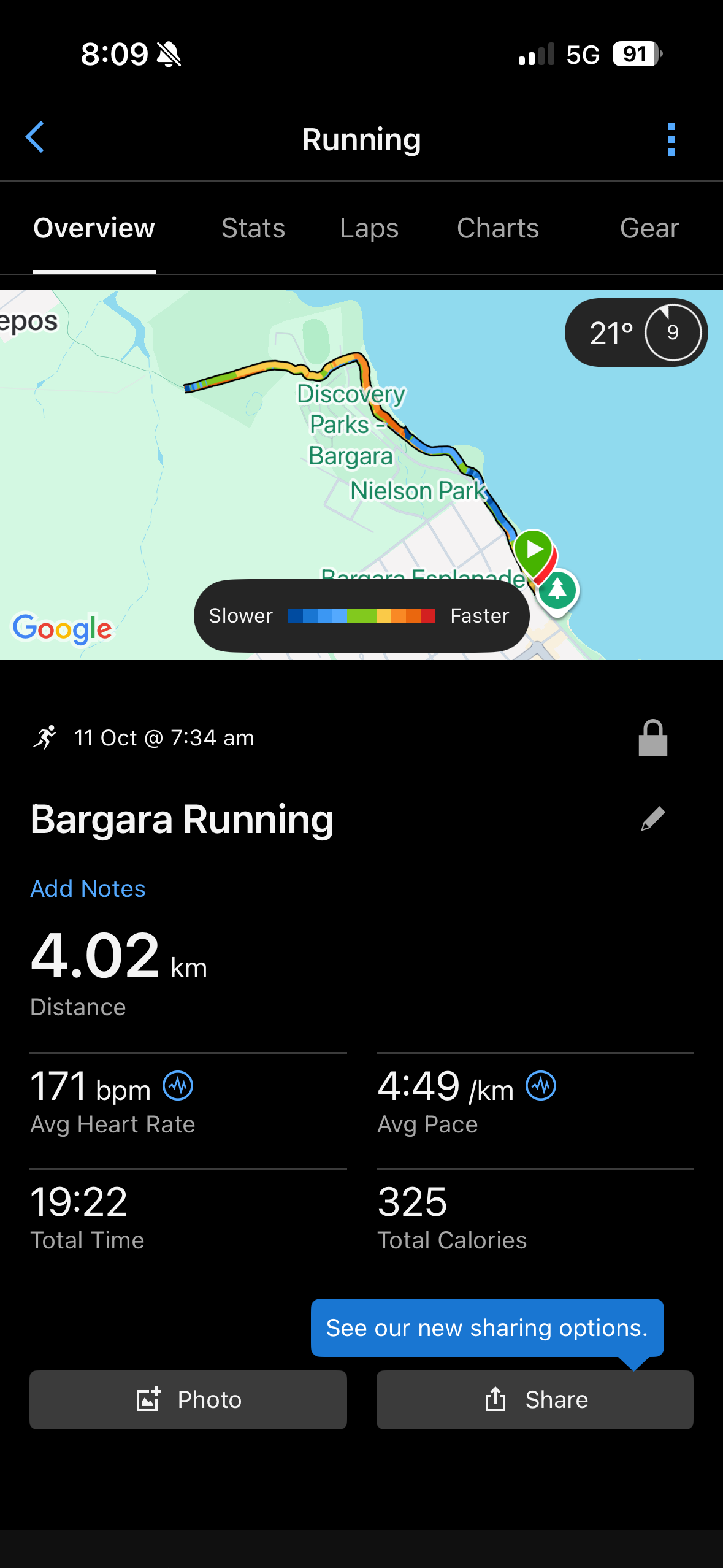Add a photo to the activity
Image resolution: width=723 pixels, height=1568 pixels.
coord(188,1400)
